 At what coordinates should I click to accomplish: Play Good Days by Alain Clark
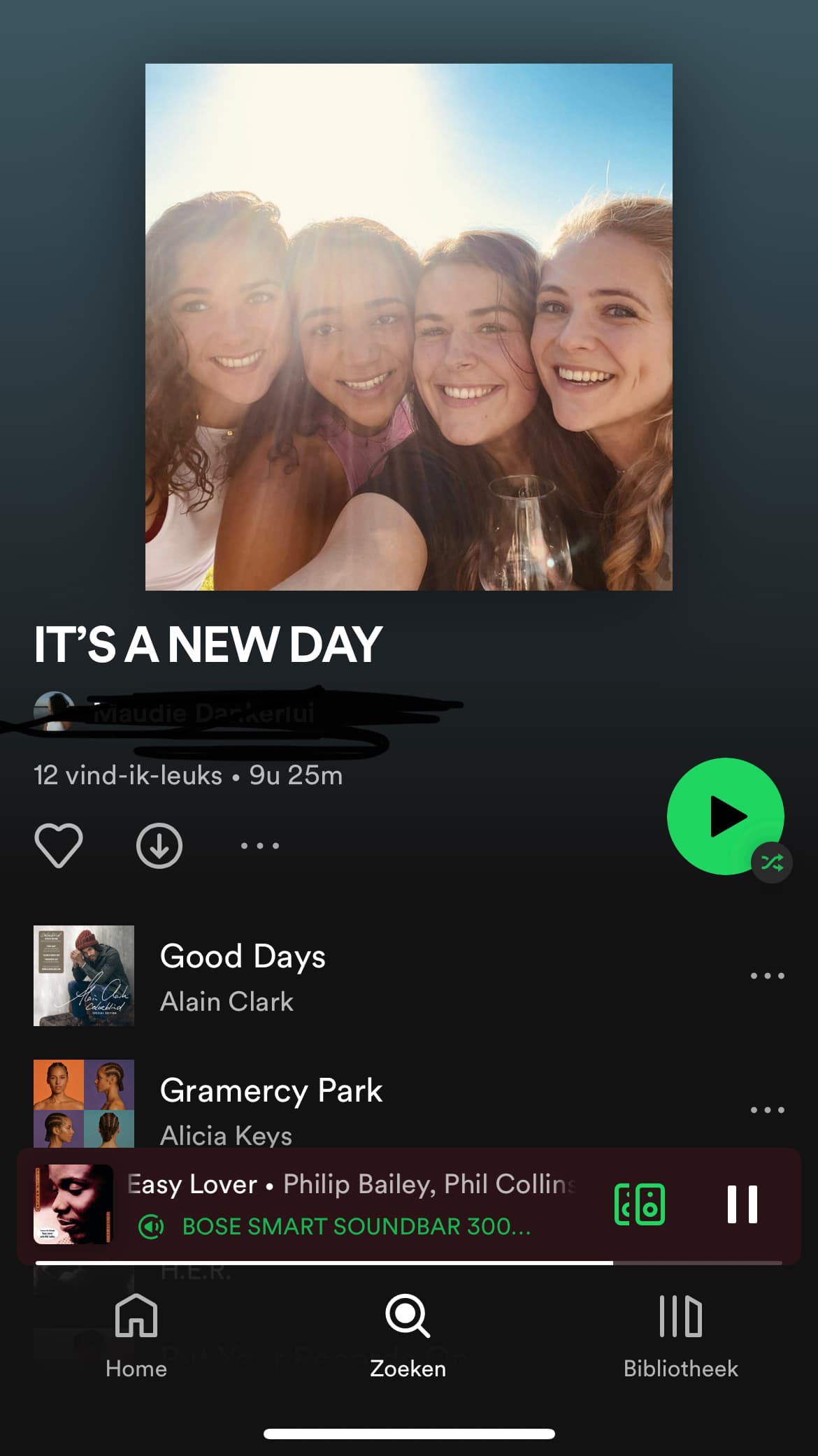tap(243, 976)
